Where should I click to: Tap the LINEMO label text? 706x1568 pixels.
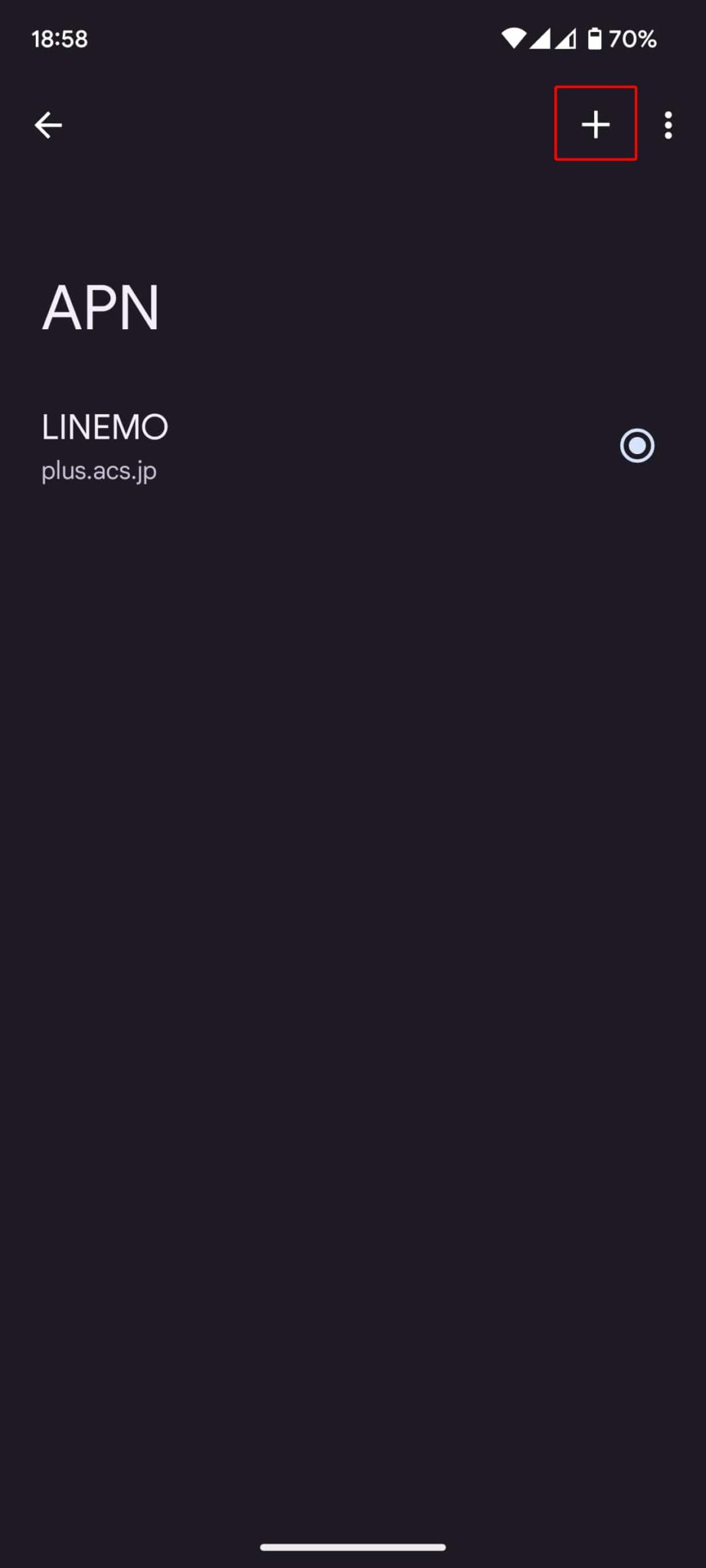[105, 426]
